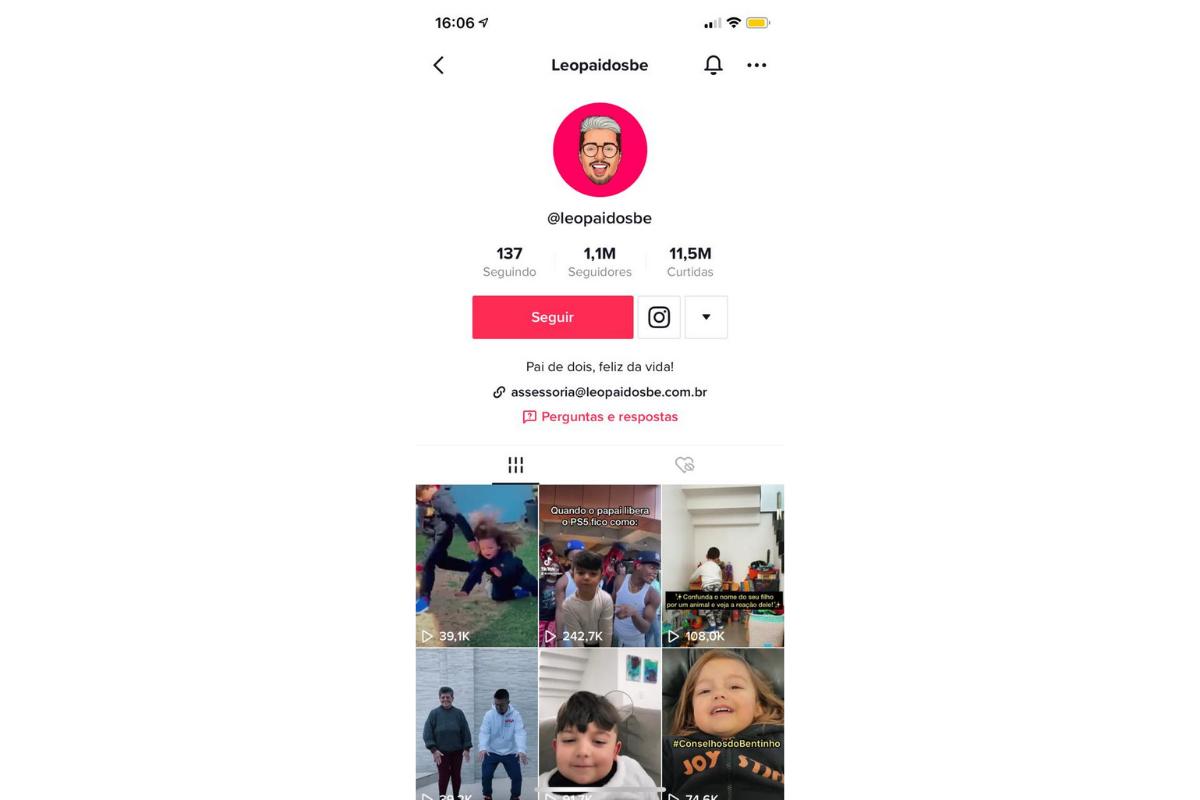Viewport: 1200px width, 800px height.
Task: Expand the suggested accounts dropdown arrow
Action: click(x=706, y=317)
